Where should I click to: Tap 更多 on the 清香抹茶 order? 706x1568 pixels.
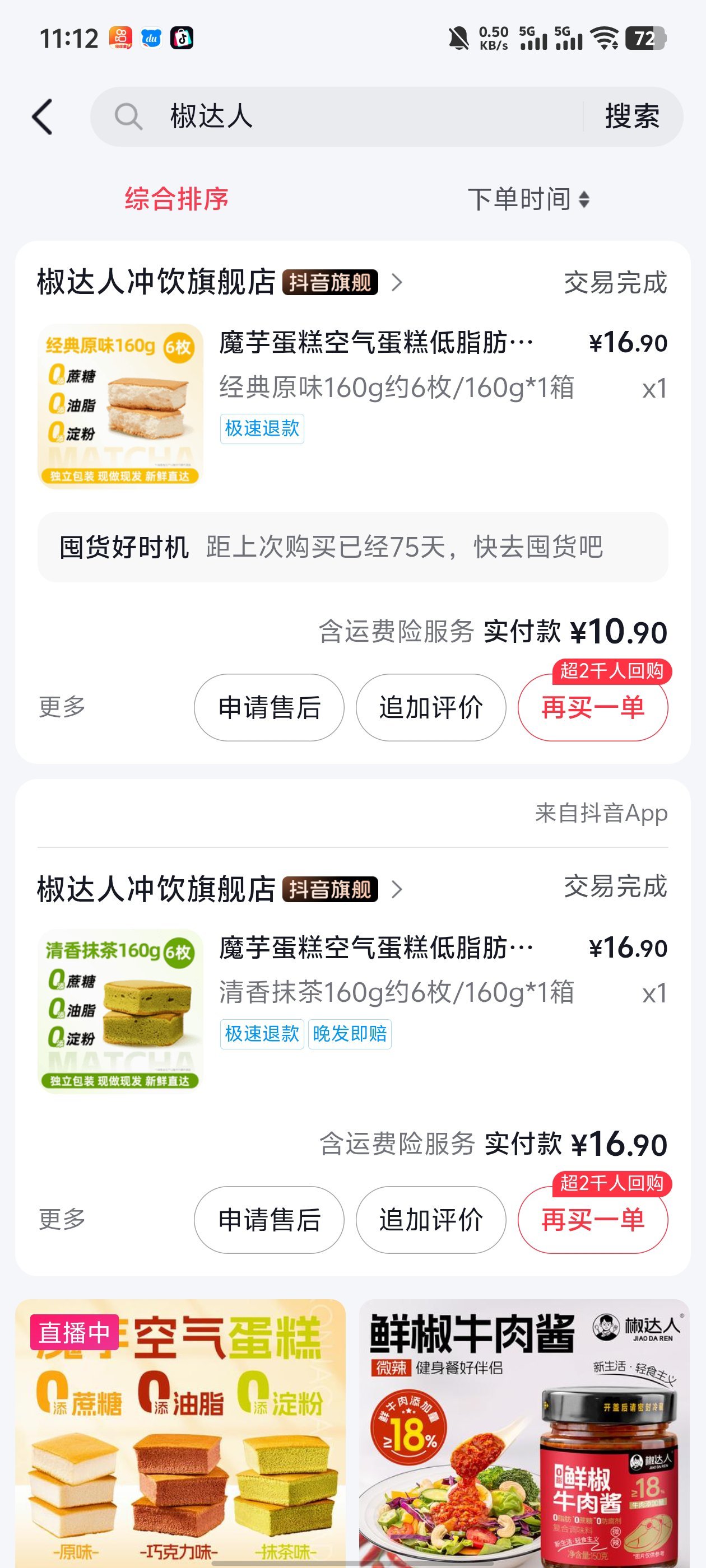point(62,1219)
